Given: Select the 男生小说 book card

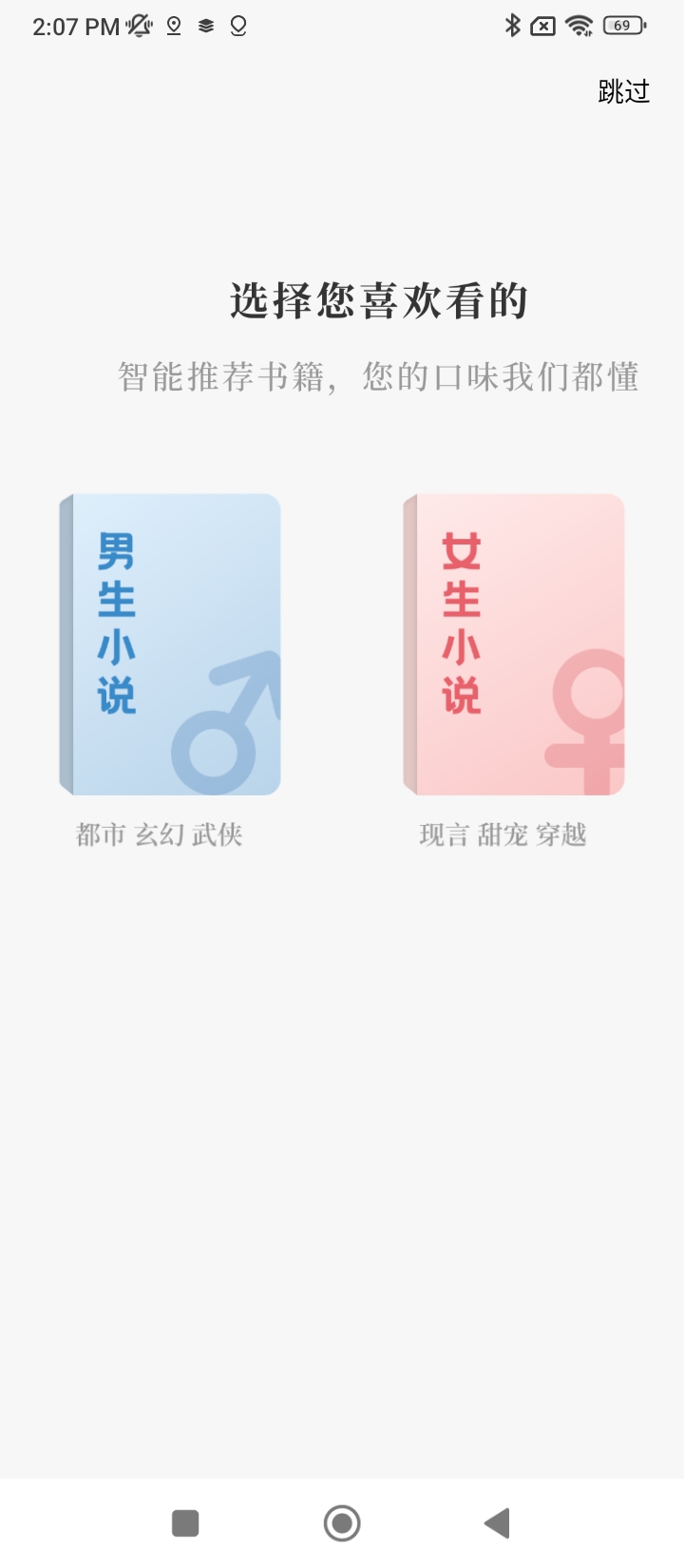Looking at the screenshot, I should pos(171,644).
